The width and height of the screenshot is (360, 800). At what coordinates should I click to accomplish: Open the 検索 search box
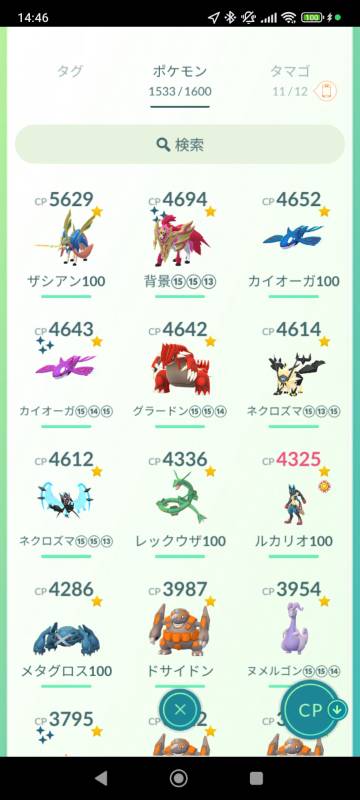point(179,145)
